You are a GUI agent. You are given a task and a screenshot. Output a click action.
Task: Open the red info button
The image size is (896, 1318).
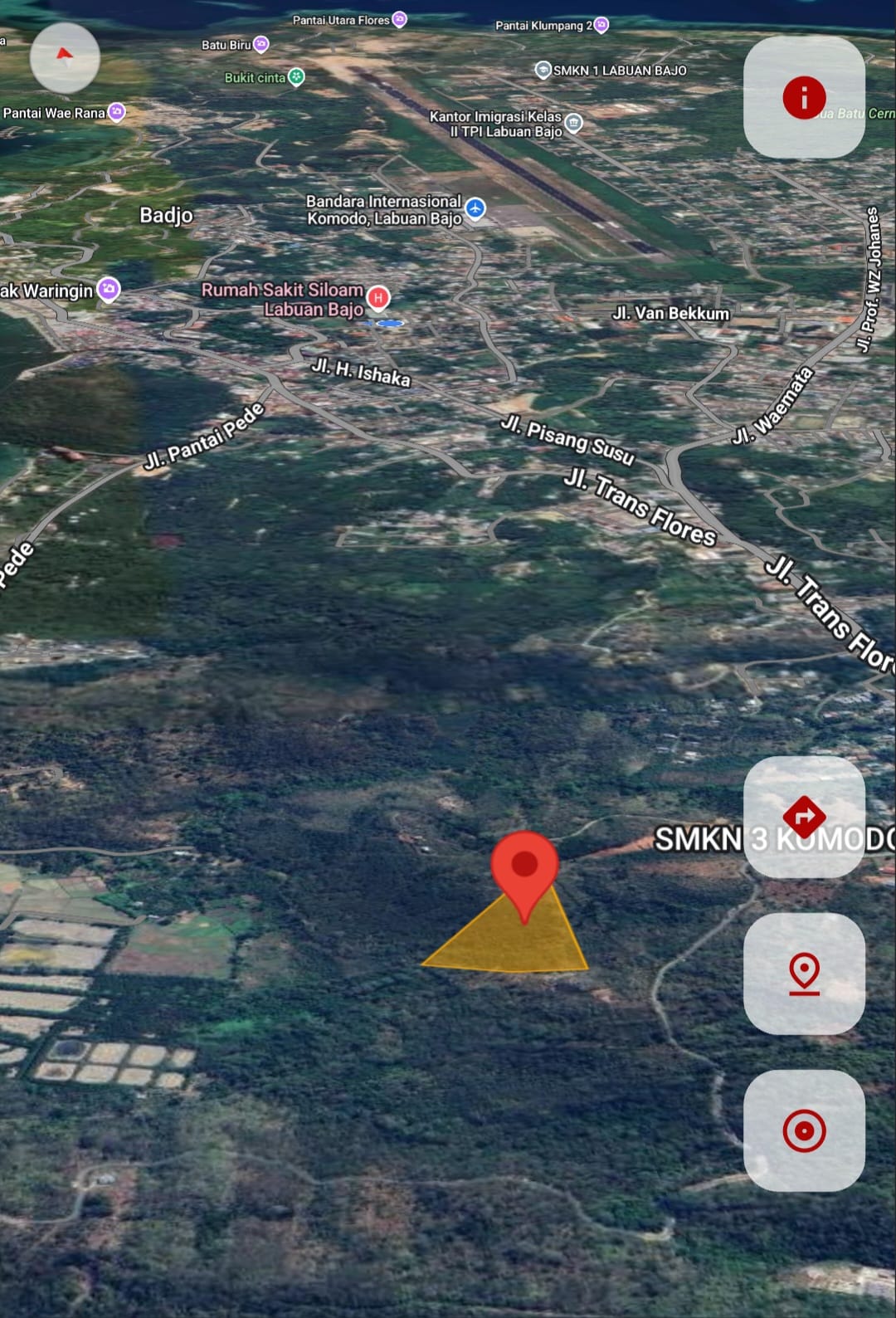804,97
